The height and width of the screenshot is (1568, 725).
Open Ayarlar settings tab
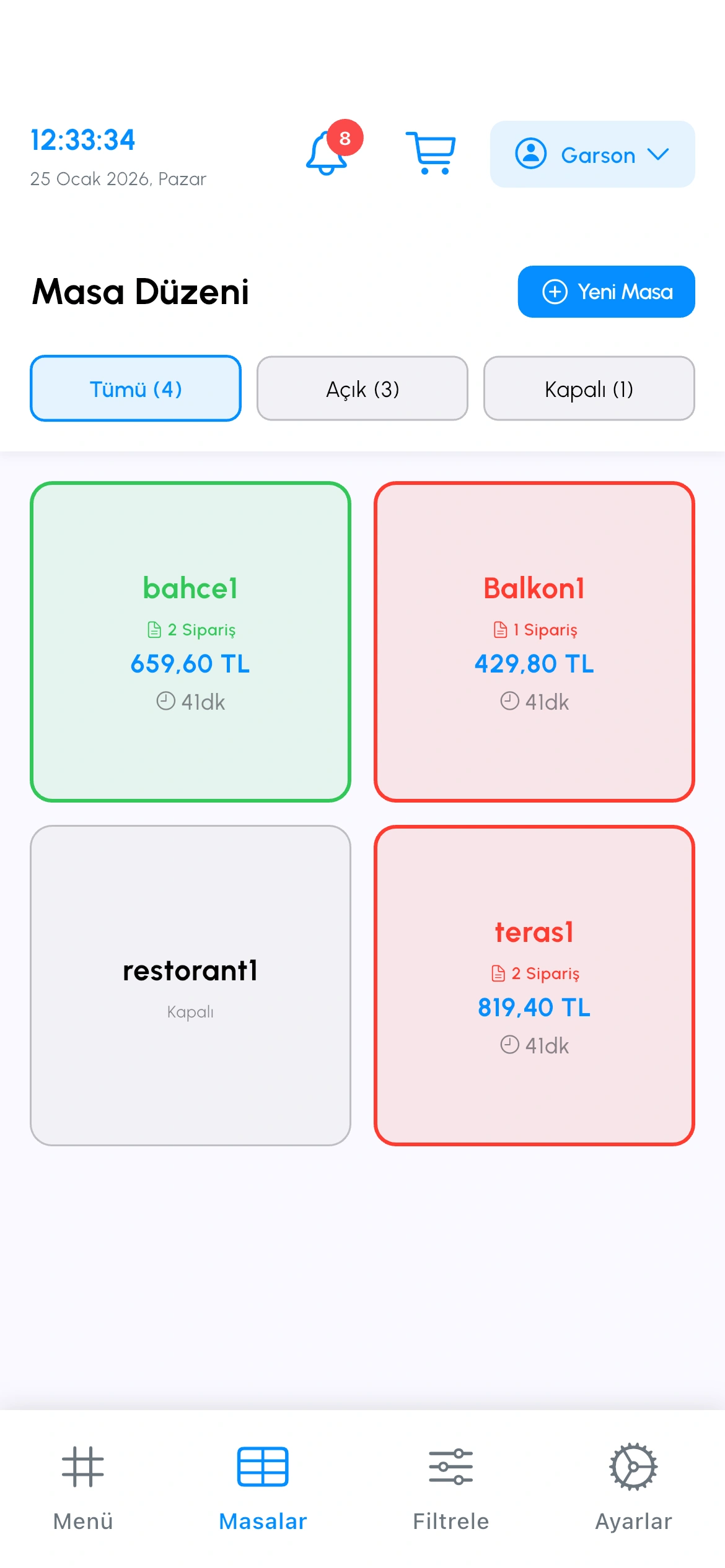click(633, 1487)
